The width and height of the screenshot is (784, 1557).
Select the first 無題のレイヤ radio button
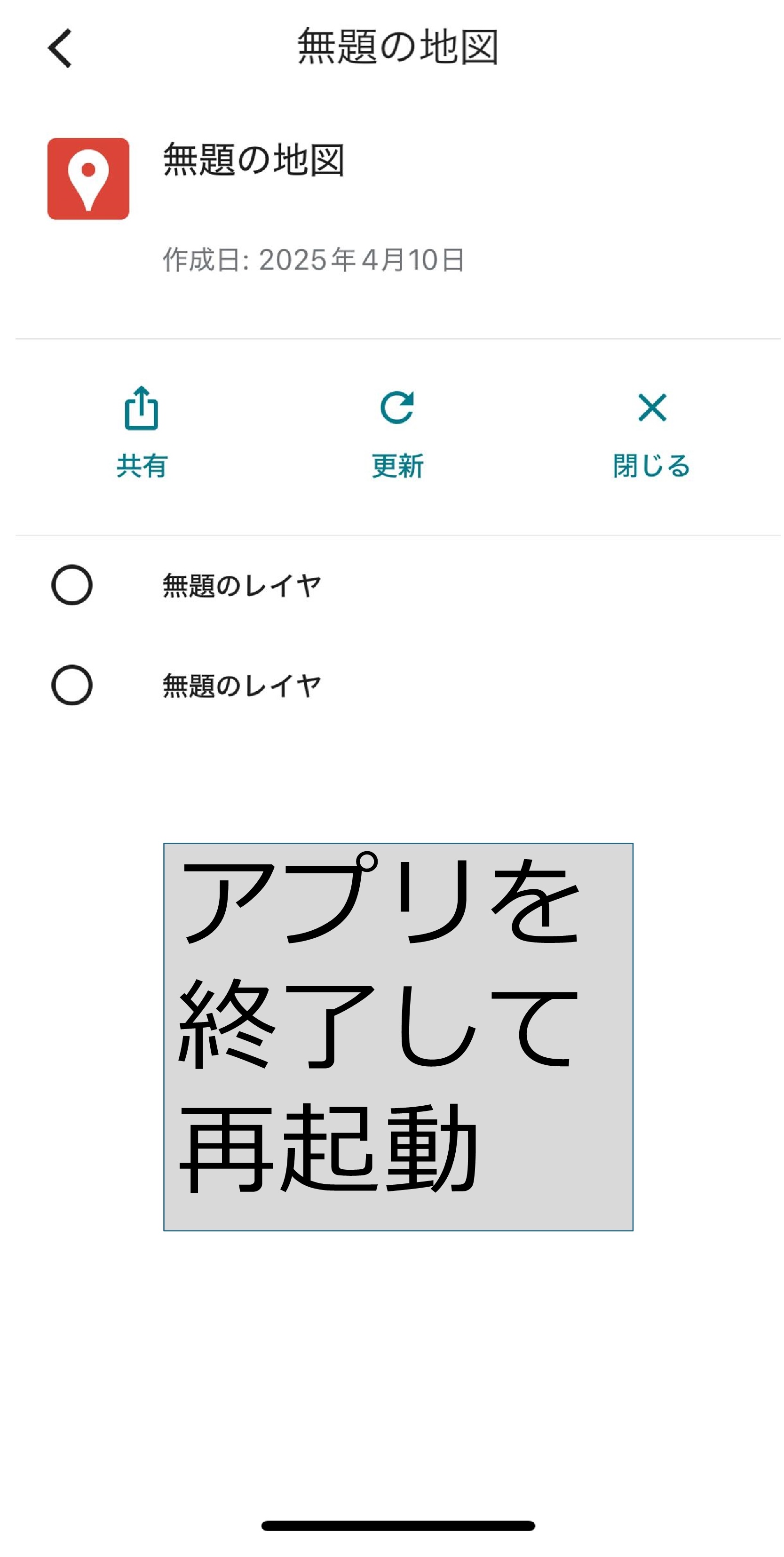tap(72, 584)
